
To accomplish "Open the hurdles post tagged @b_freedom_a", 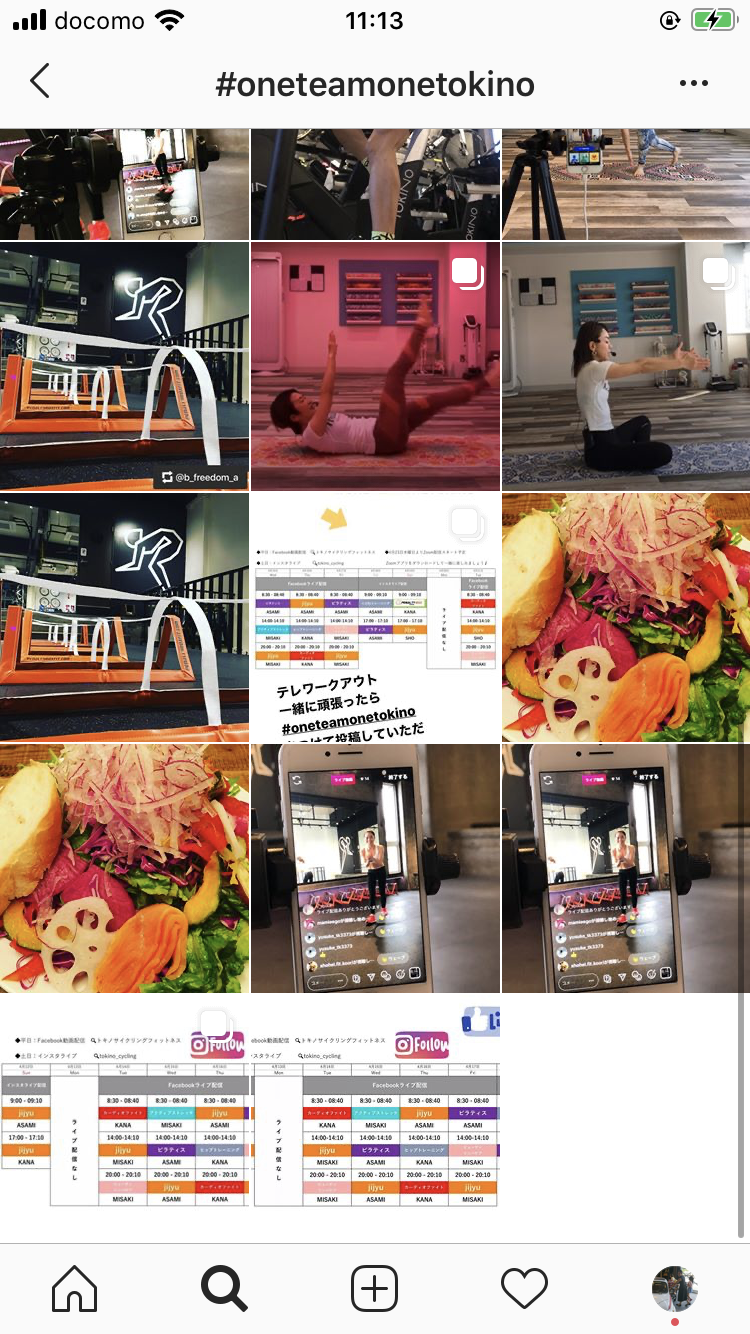I will tap(124, 366).
